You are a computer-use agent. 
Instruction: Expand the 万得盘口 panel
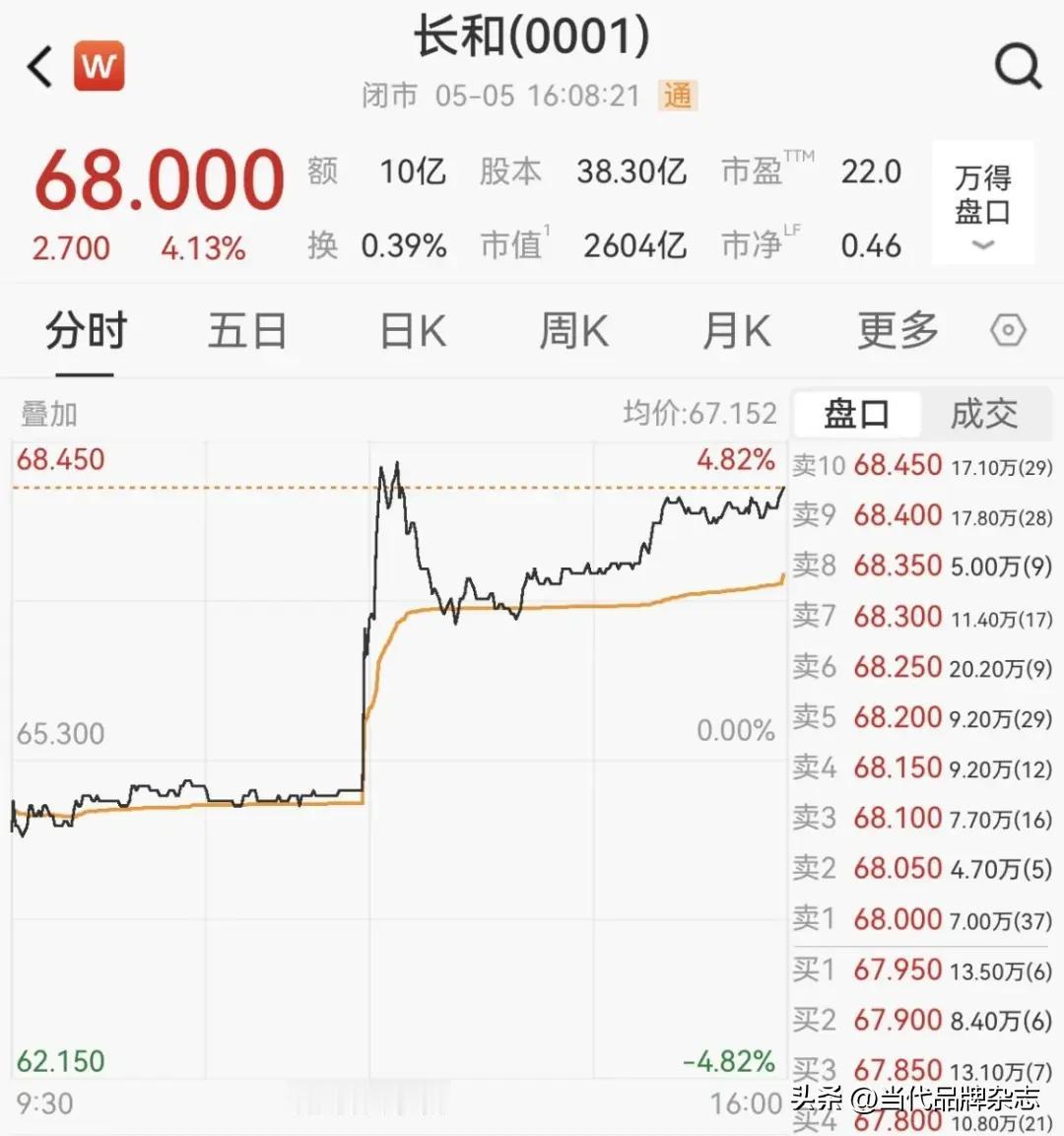click(x=983, y=204)
